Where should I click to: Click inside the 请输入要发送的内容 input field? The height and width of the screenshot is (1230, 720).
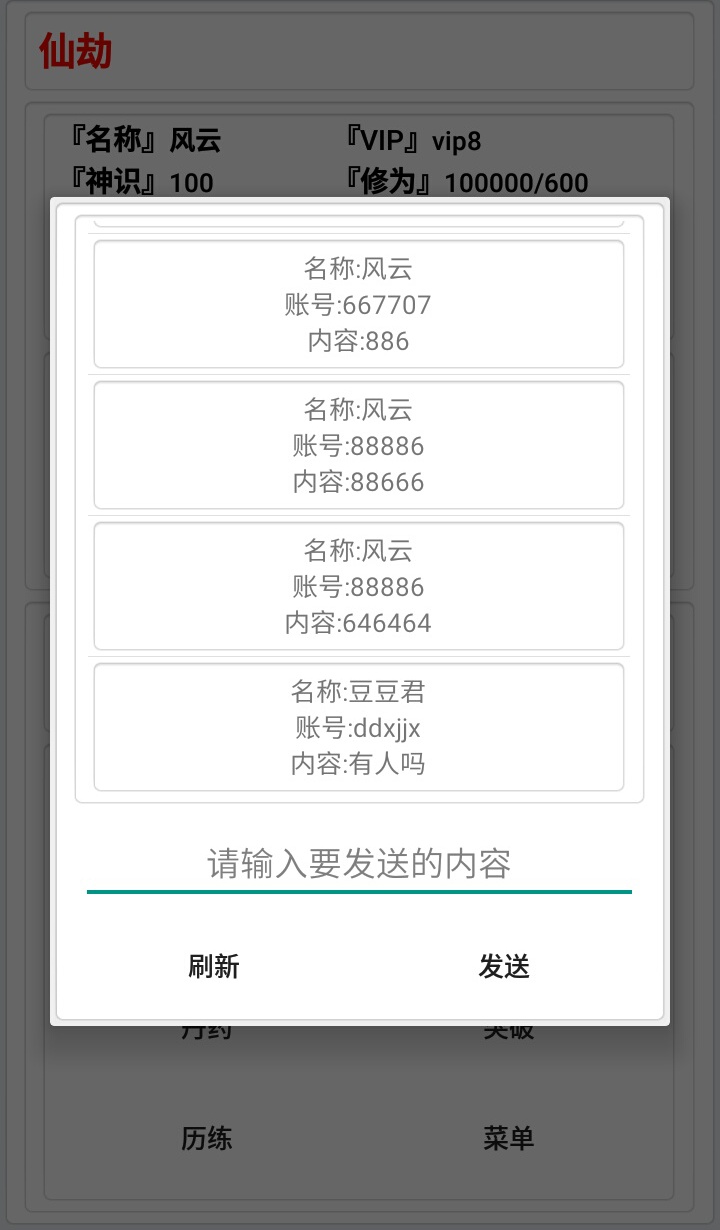tap(358, 862)
